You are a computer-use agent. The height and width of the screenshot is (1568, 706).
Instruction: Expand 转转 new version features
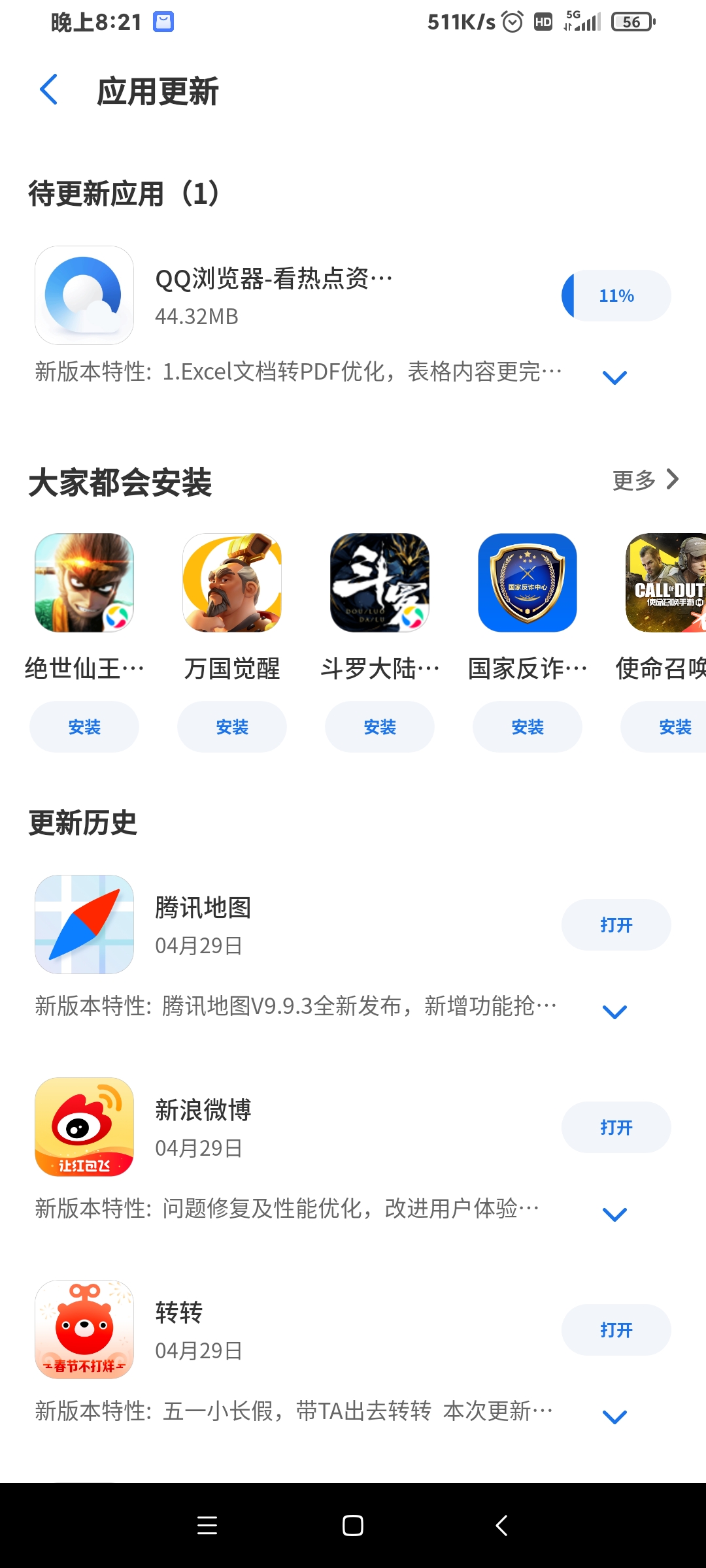[614, 1417]
